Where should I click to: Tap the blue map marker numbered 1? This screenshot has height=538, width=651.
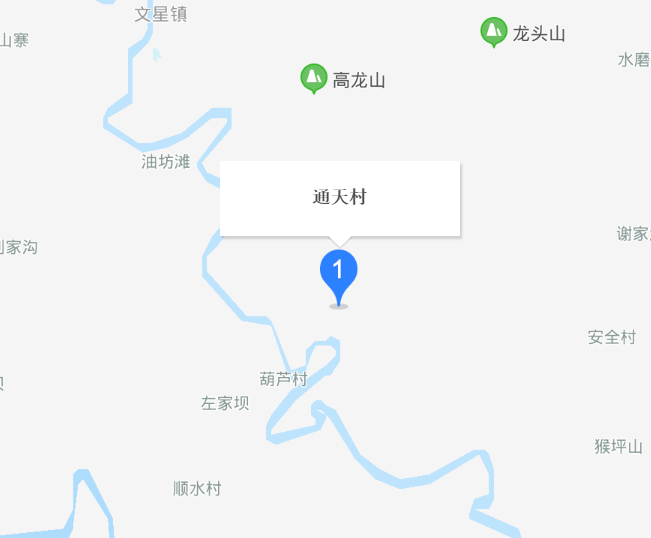[x=338, y=272]
